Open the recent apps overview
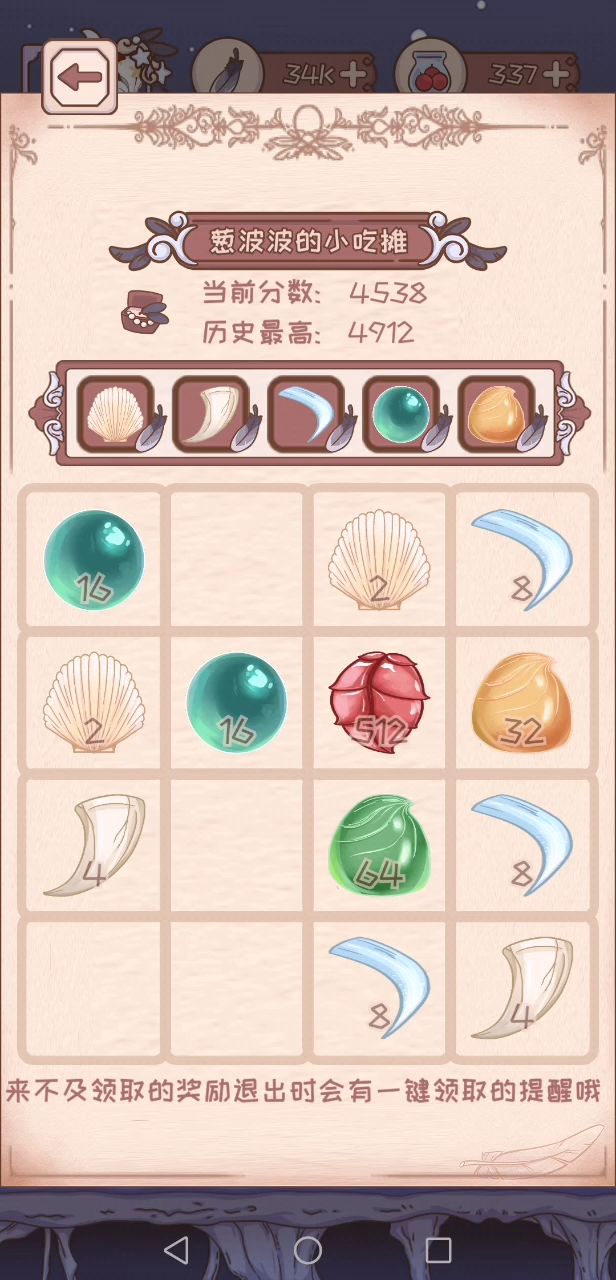The height and width of the screenshot is (1280, 616). [x=438, y=1249]
